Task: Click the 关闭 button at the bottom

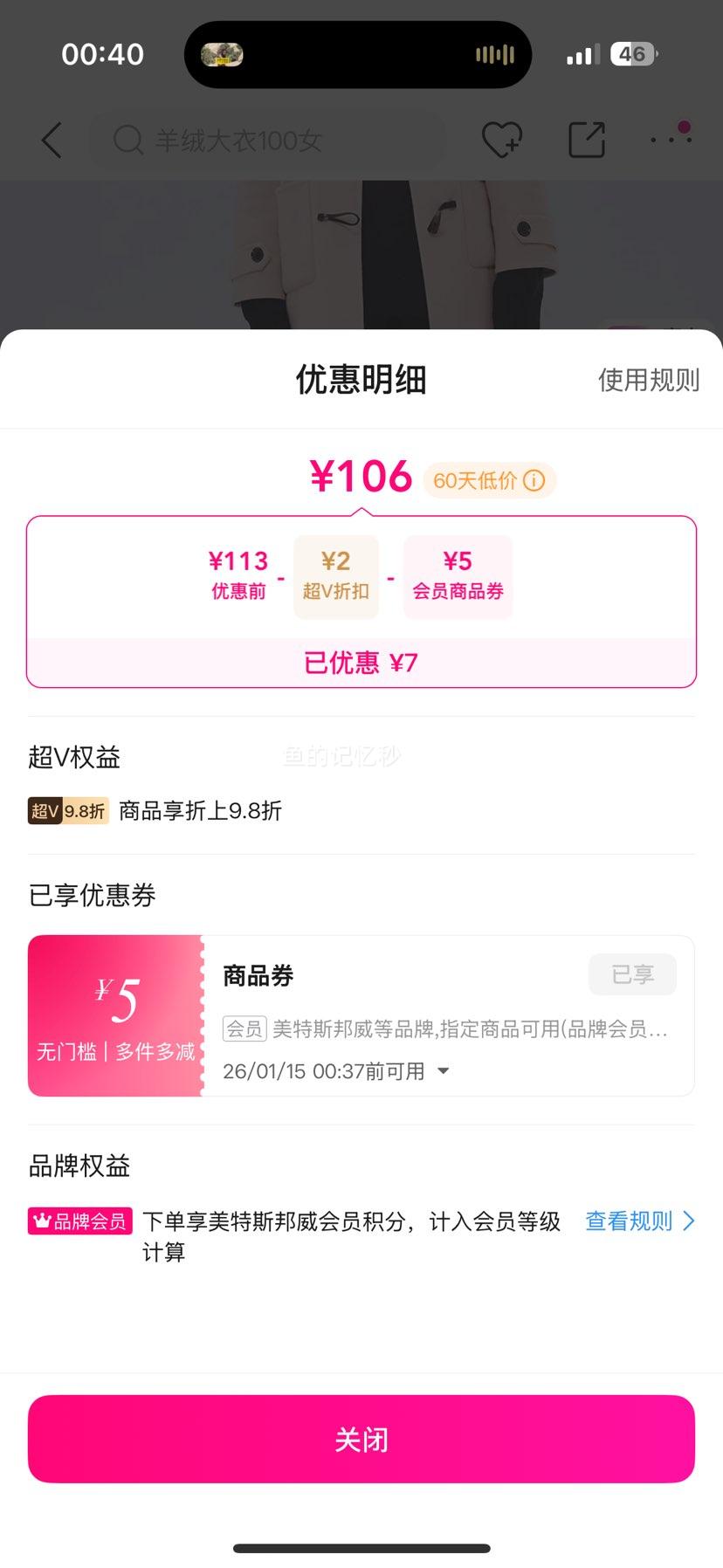Action: pyautogui.click(x=361, y=1439)
